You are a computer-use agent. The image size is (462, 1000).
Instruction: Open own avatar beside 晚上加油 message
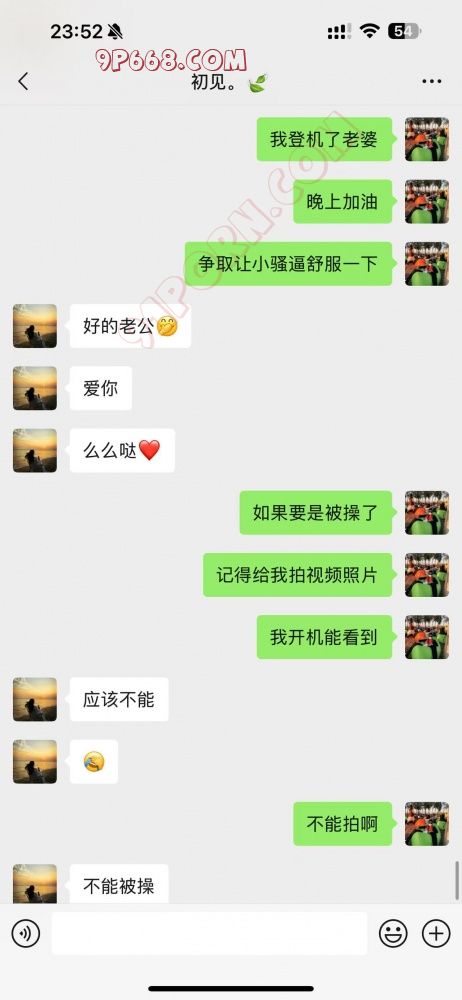427,202
